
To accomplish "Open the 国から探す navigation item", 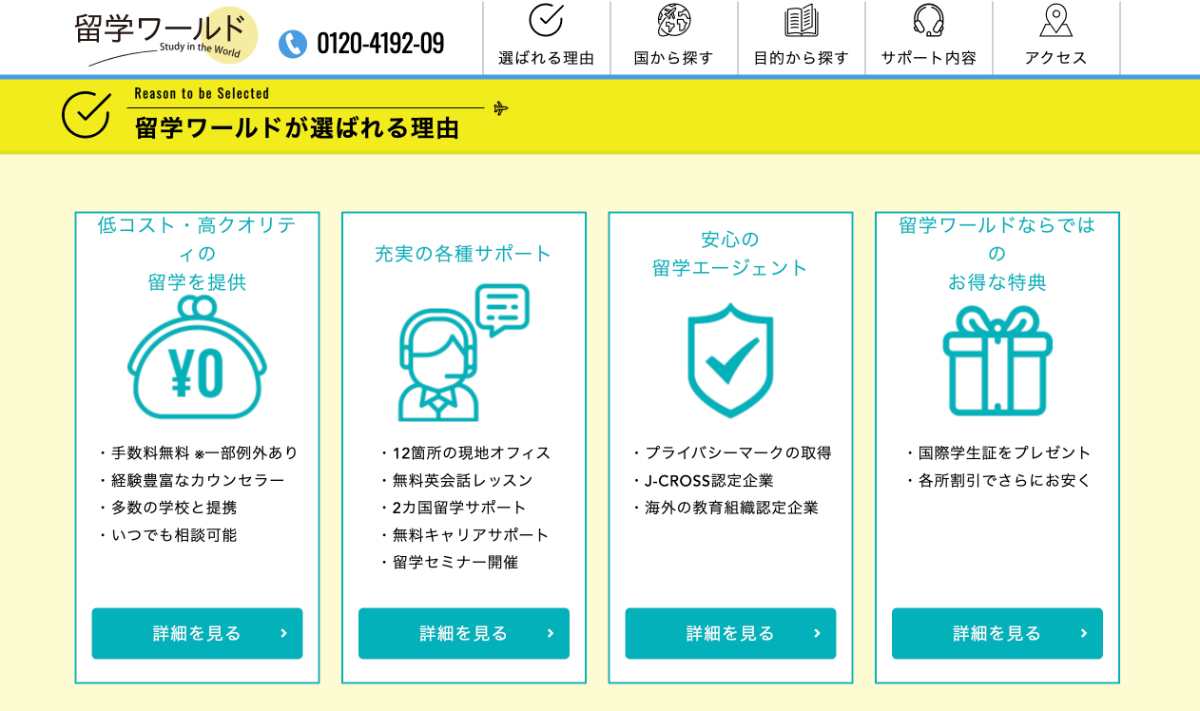I will click(x=673, y=37).
